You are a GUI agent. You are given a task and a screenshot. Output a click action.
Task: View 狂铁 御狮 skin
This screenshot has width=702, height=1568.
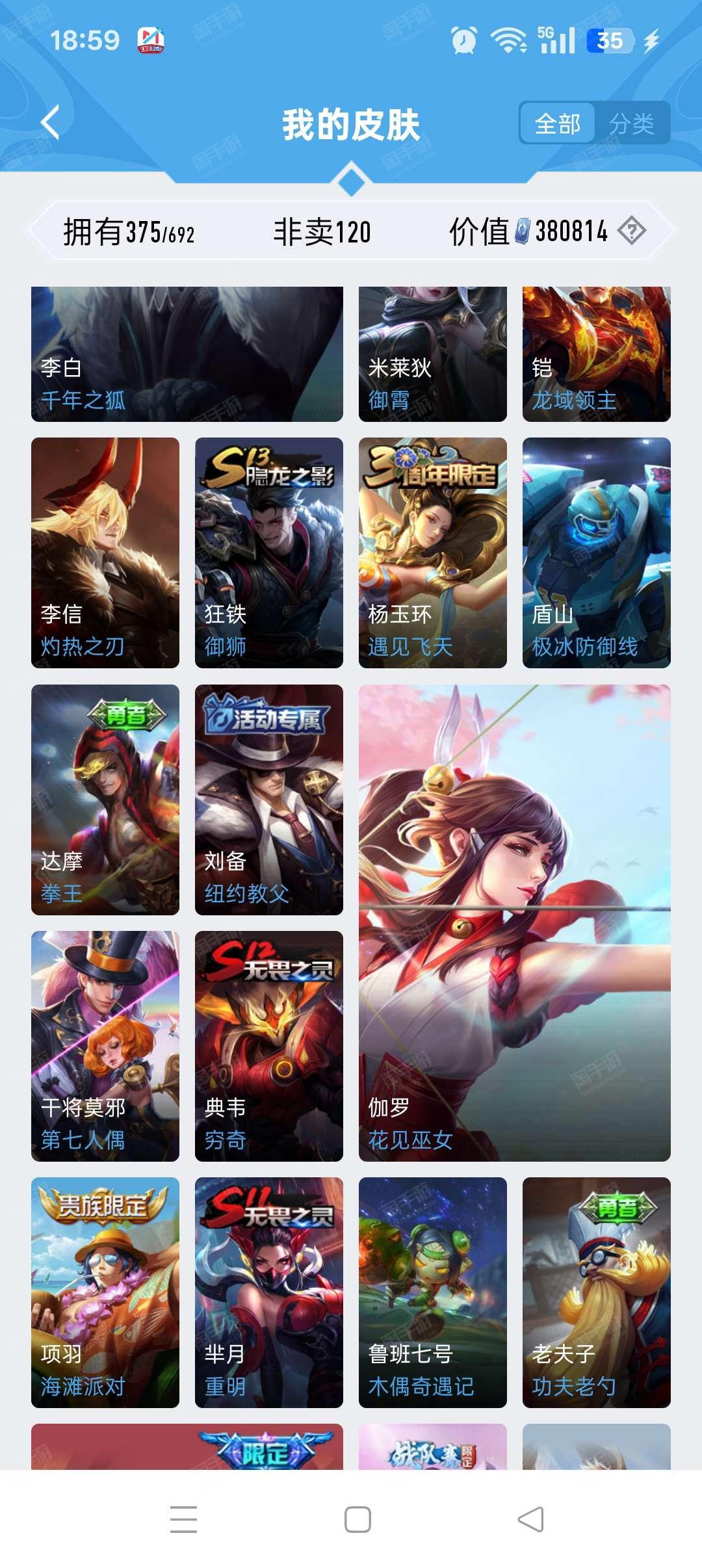click(269, 553)
